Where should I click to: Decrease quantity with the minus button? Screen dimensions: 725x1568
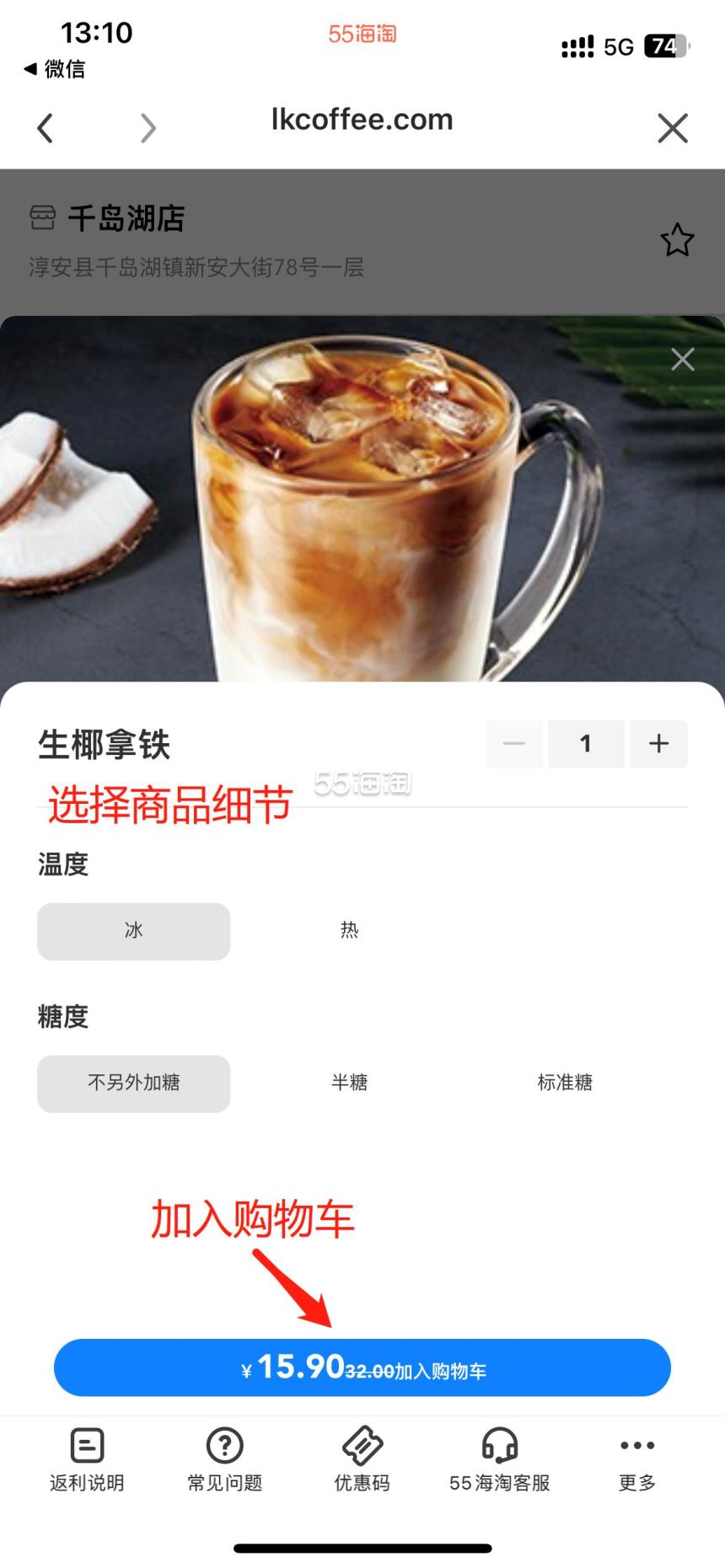pos(513,744)
